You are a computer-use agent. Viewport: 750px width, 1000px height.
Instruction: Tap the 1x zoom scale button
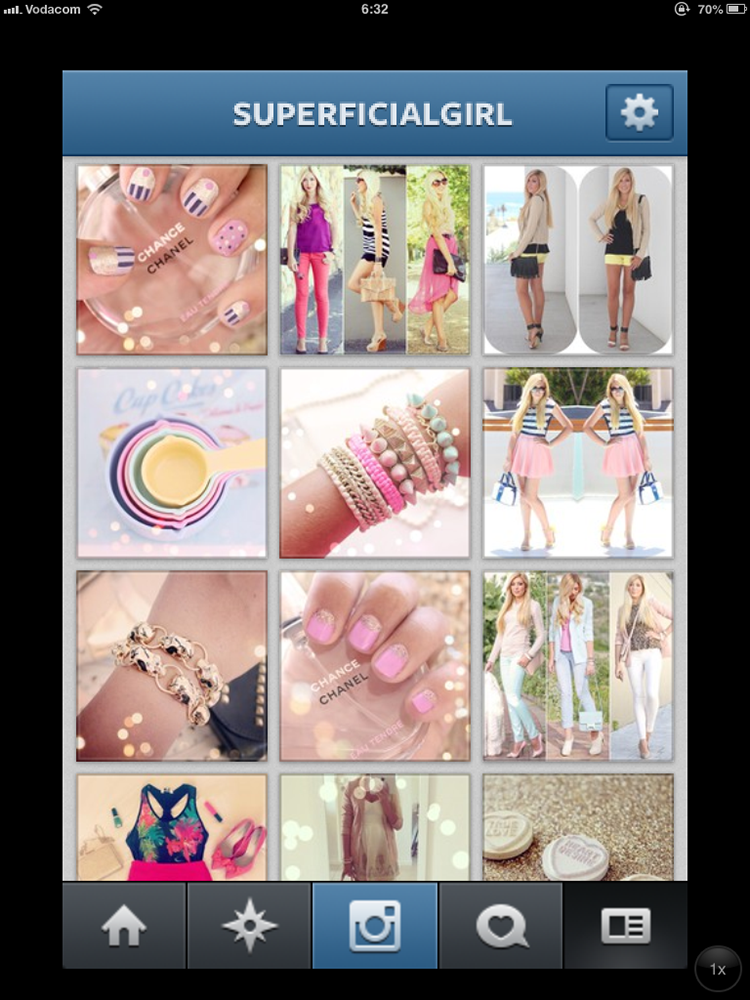(717, 969)
